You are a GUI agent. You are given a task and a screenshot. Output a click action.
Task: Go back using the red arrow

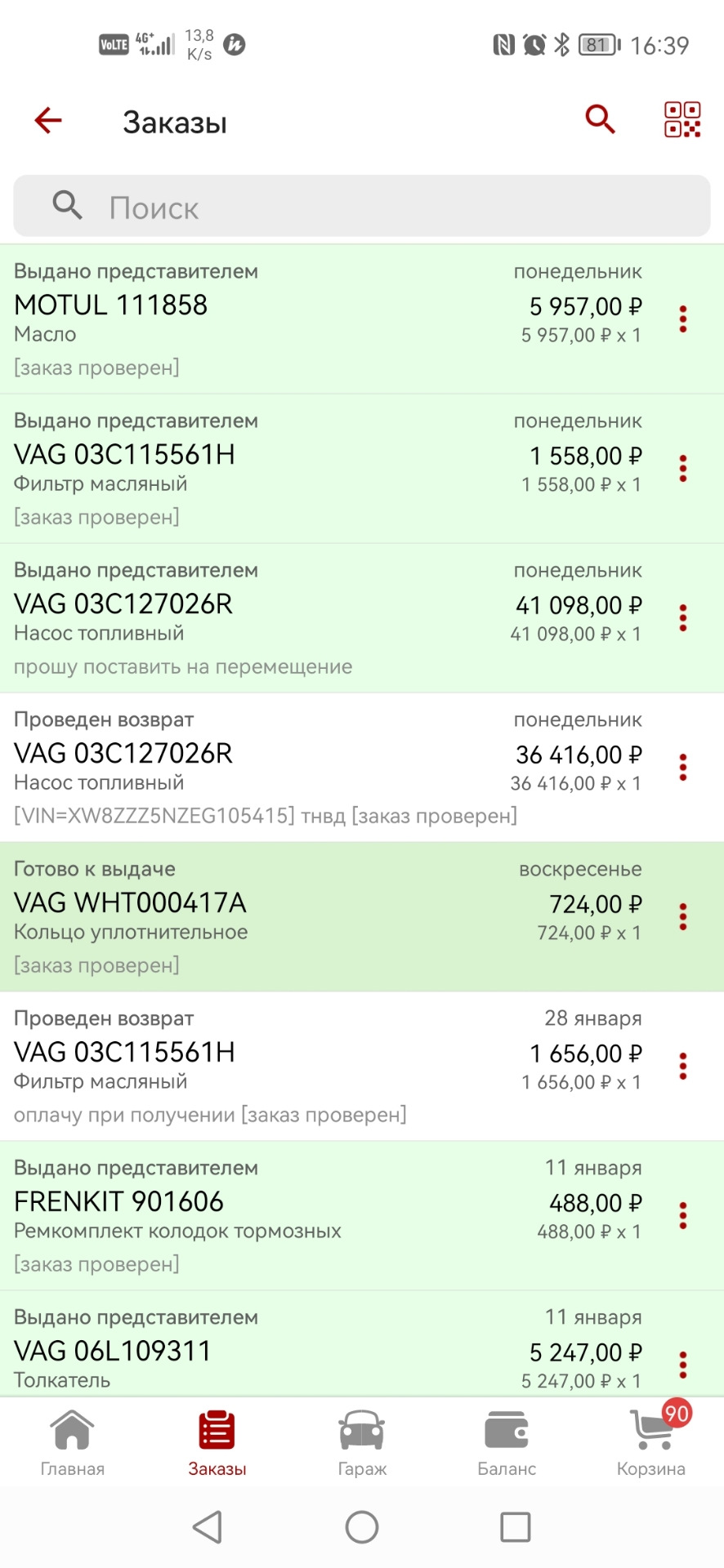48,121
